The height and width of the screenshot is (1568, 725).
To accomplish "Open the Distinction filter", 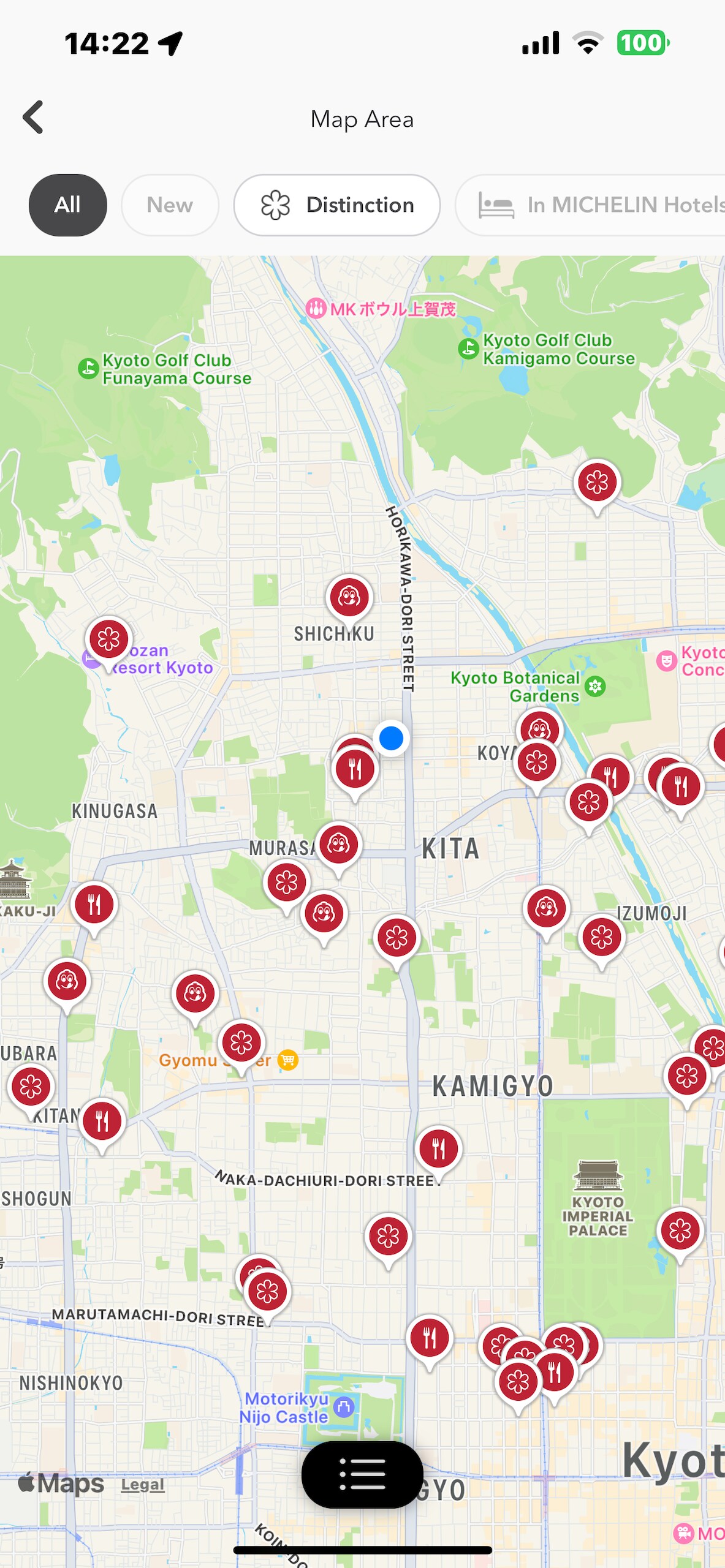I will click(x=337, y=205).
